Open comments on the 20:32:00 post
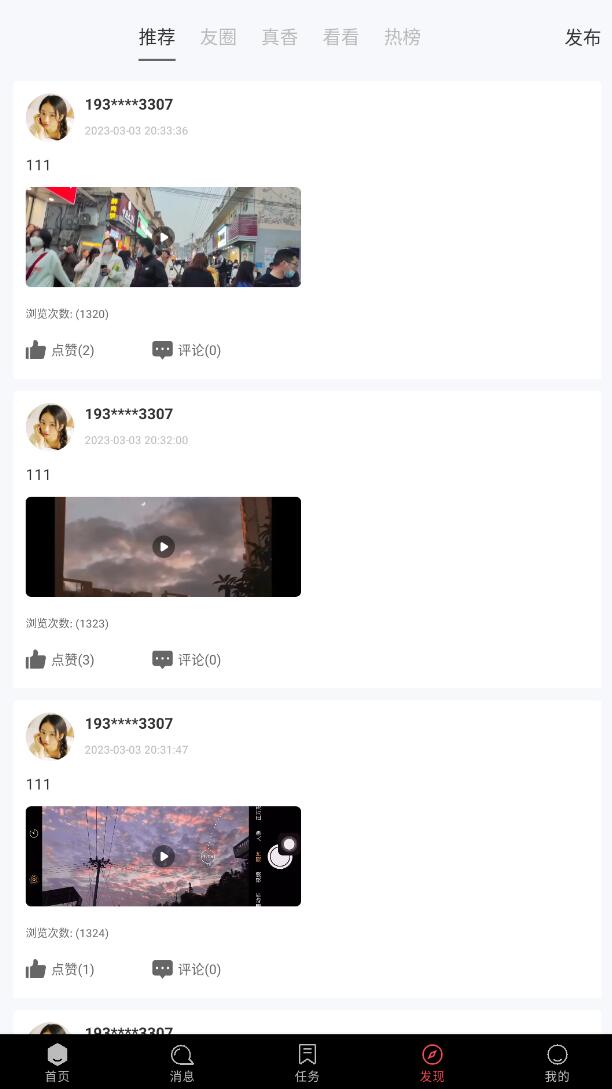This screenshot has height=1089, width=612. point(187,659)
